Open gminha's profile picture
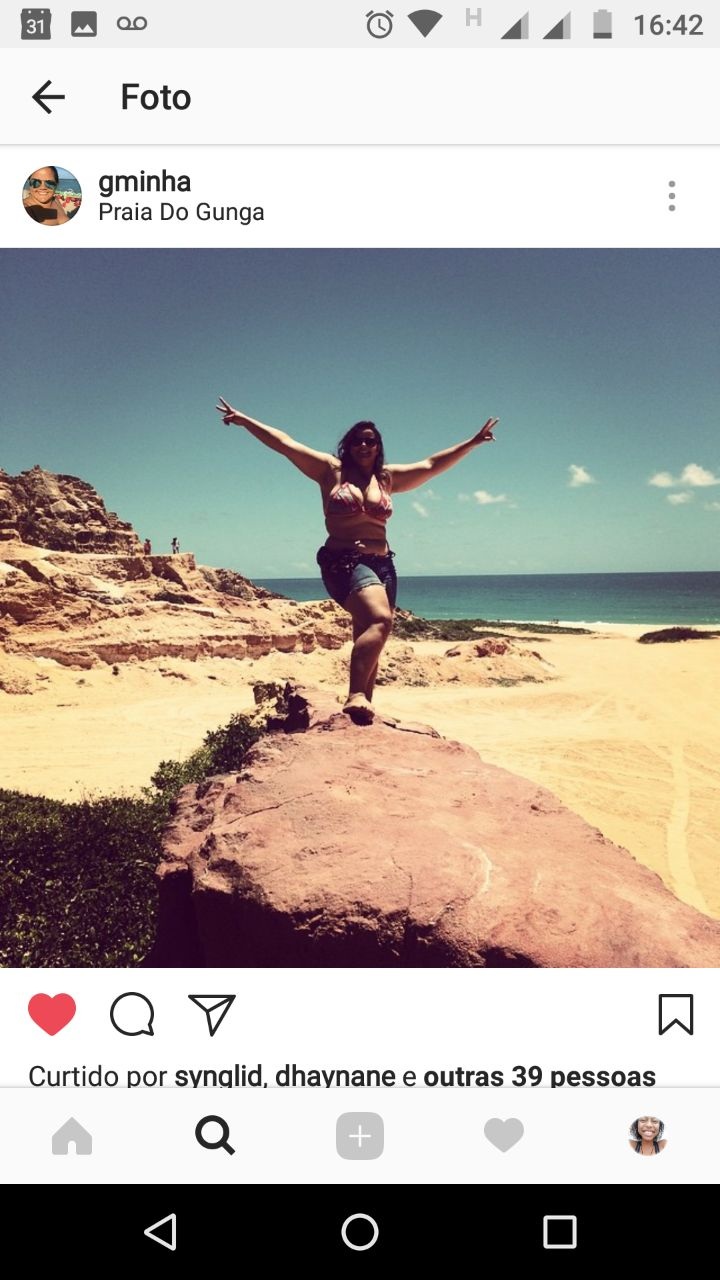This screenshot has height=1280, width=720. pyautogui.click(x=52, y=196)
